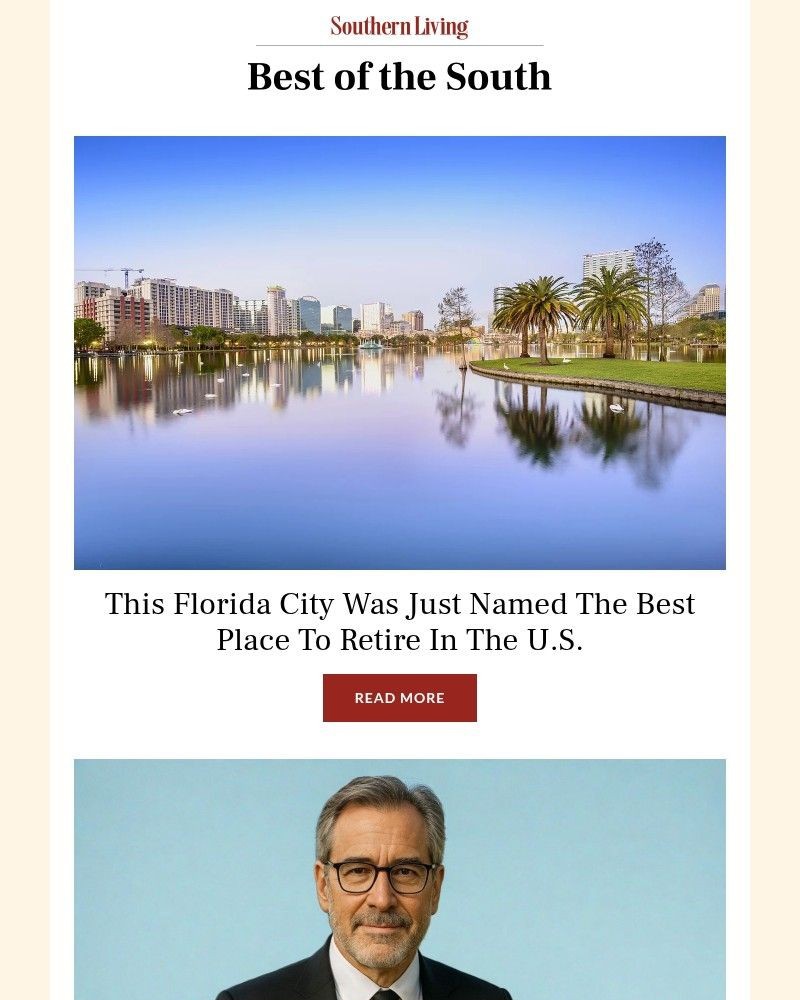
Task: Open the Southern Living homepage via the logo
Action: pyautogui.click(x=400, y=26)
